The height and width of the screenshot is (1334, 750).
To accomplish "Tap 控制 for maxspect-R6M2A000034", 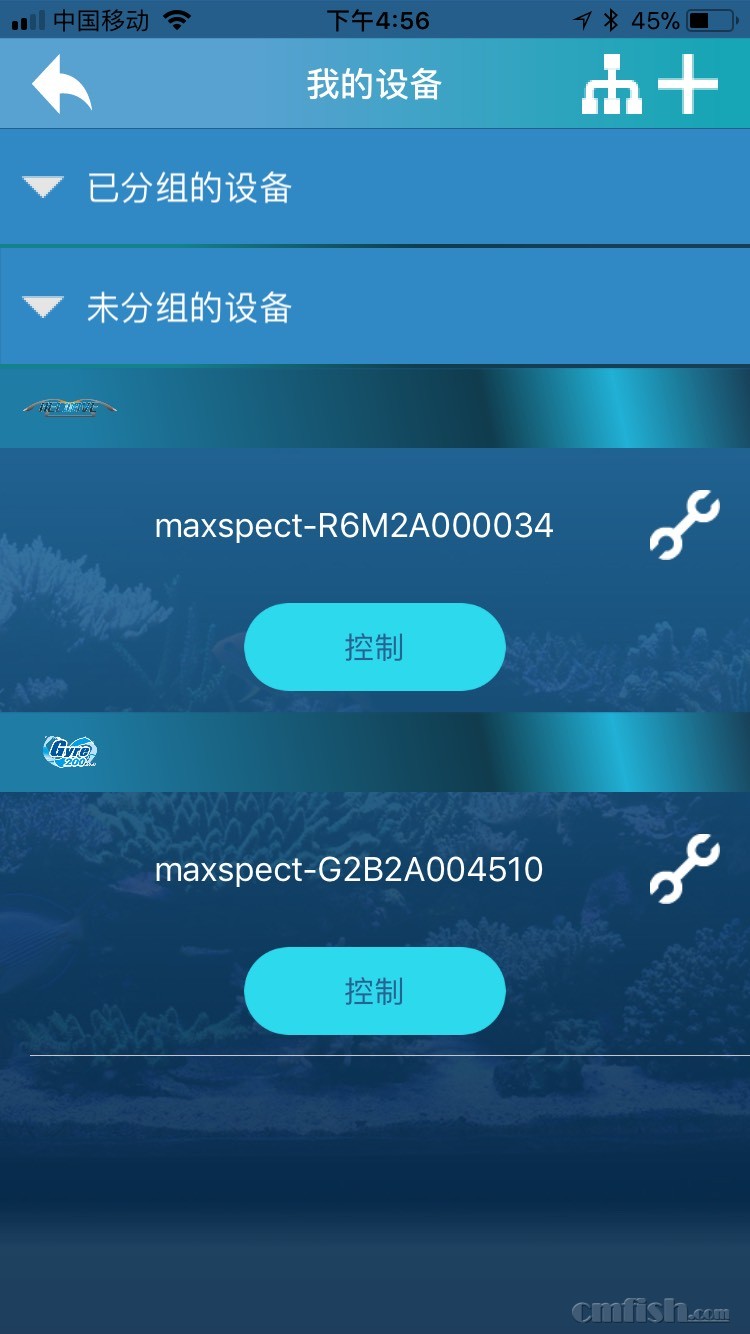I will [374, 647].
